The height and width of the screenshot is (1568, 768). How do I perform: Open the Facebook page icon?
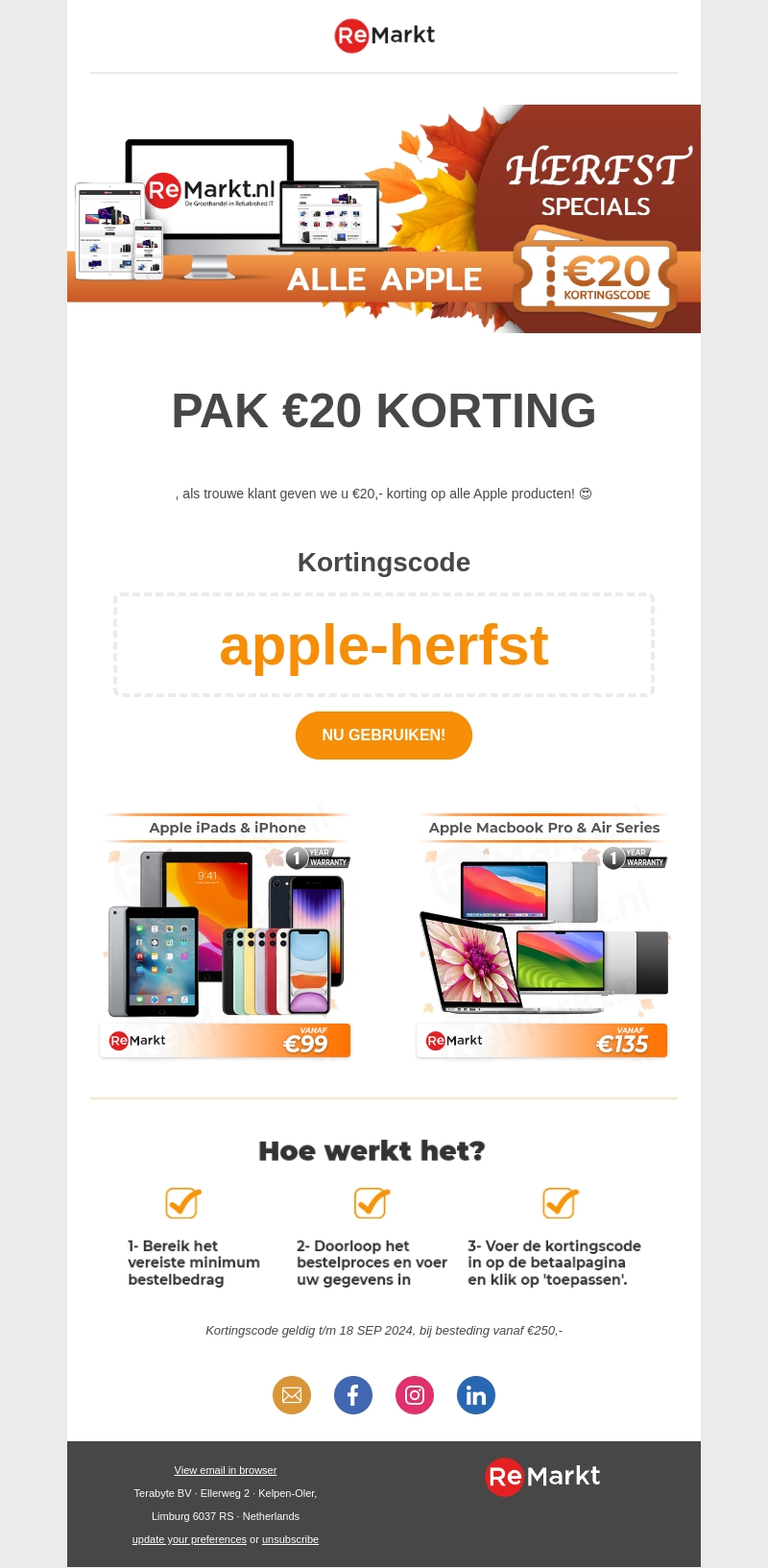coord(353,1395)
